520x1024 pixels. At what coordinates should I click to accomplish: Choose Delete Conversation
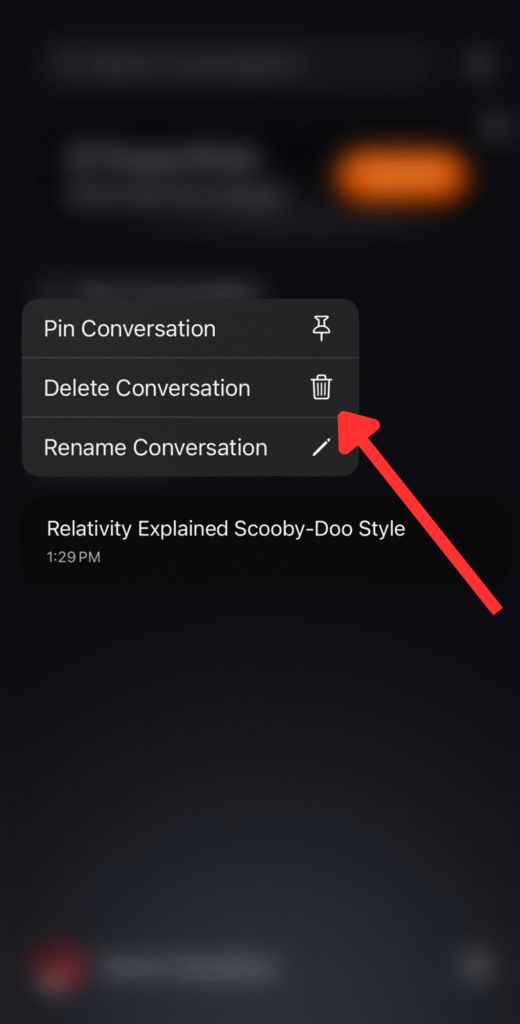[190, 388]
